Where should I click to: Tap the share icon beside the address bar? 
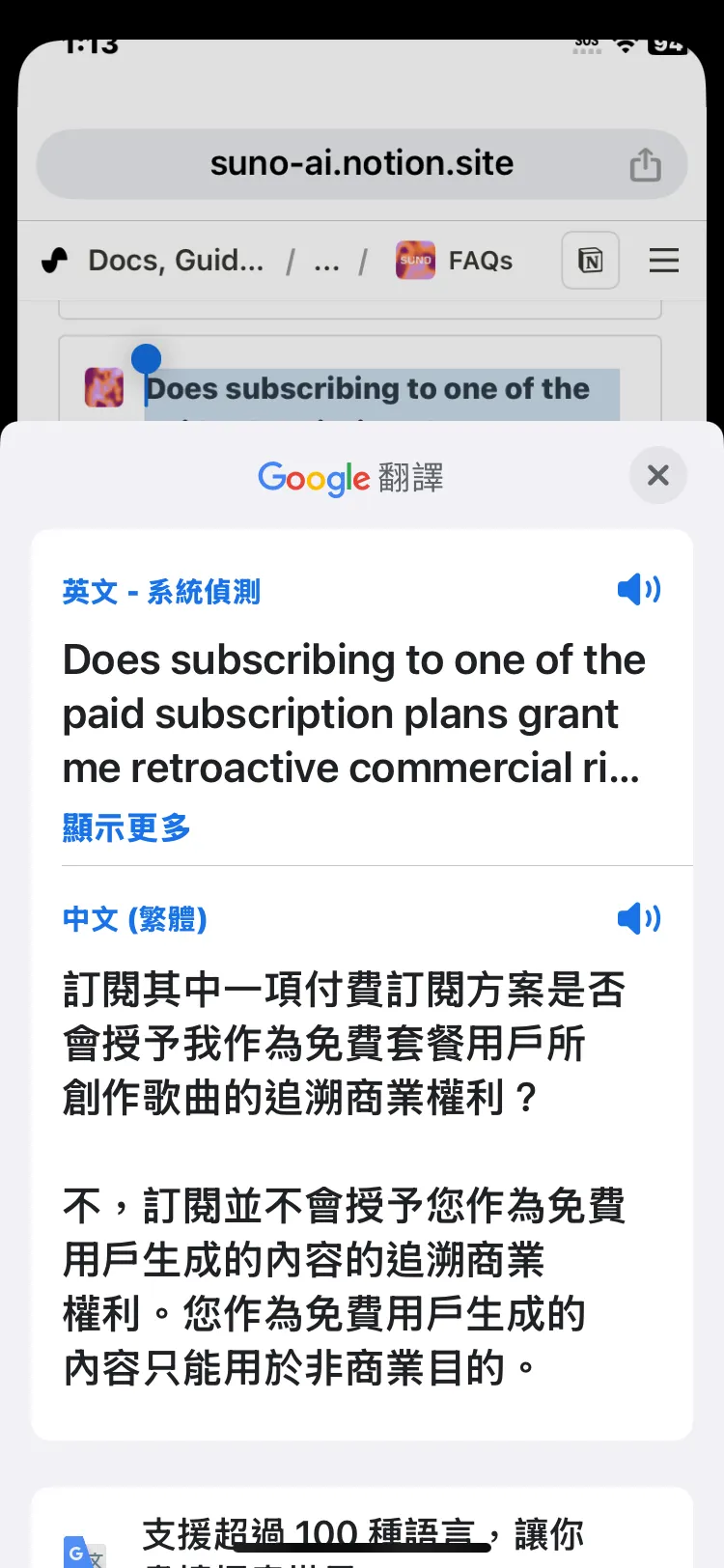(645, 164)
